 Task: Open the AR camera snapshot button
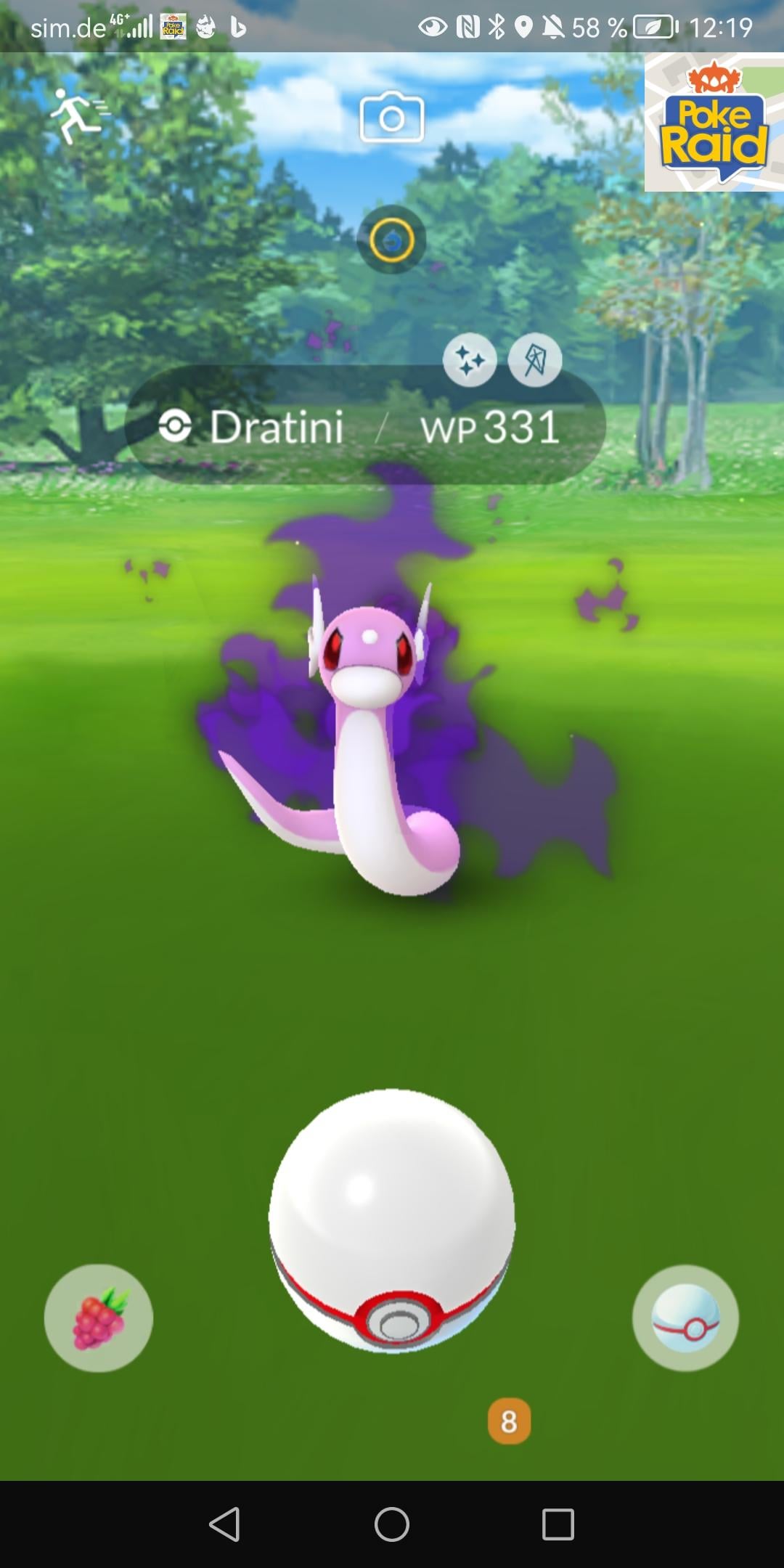click(392, 118)
